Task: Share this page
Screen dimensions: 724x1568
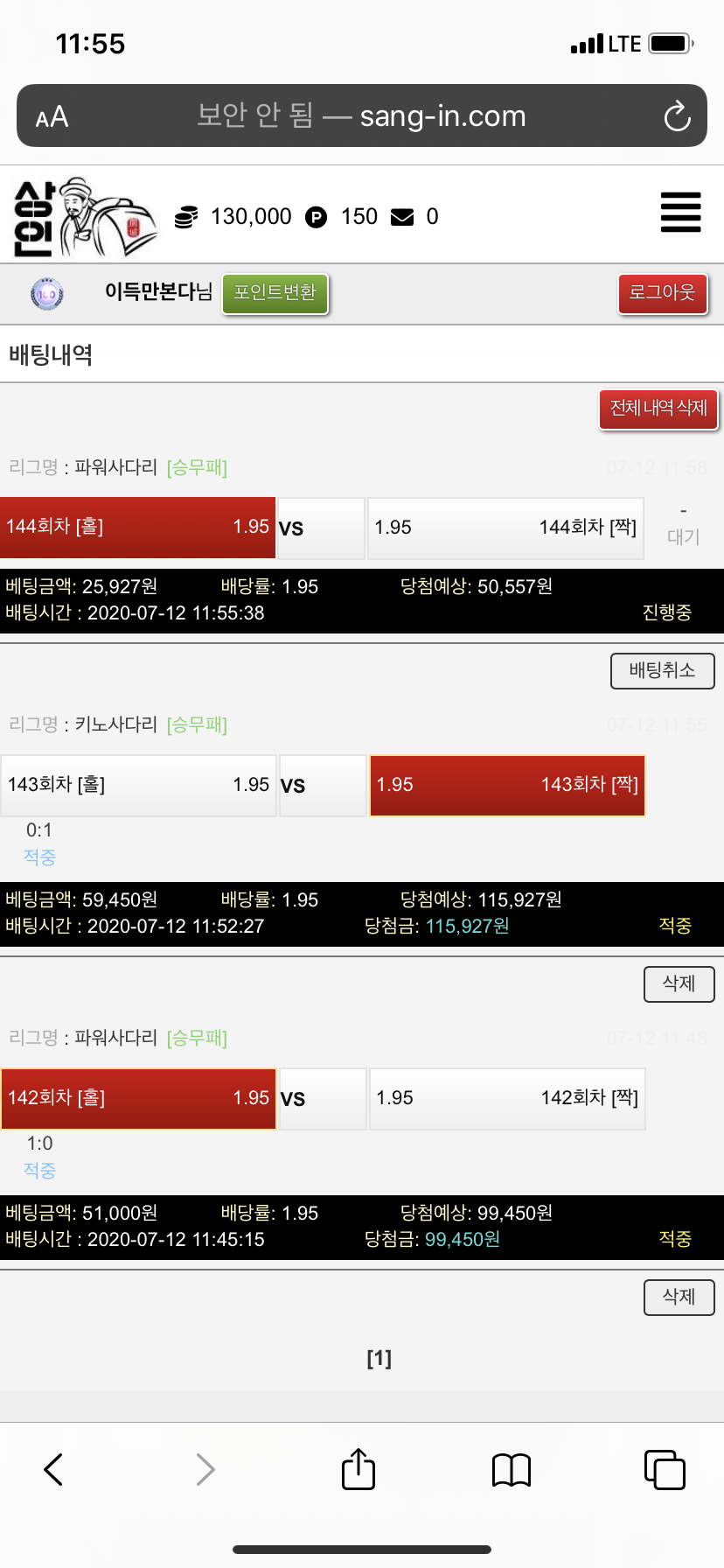Action: pyautogui.click(x=358, y=1469)
